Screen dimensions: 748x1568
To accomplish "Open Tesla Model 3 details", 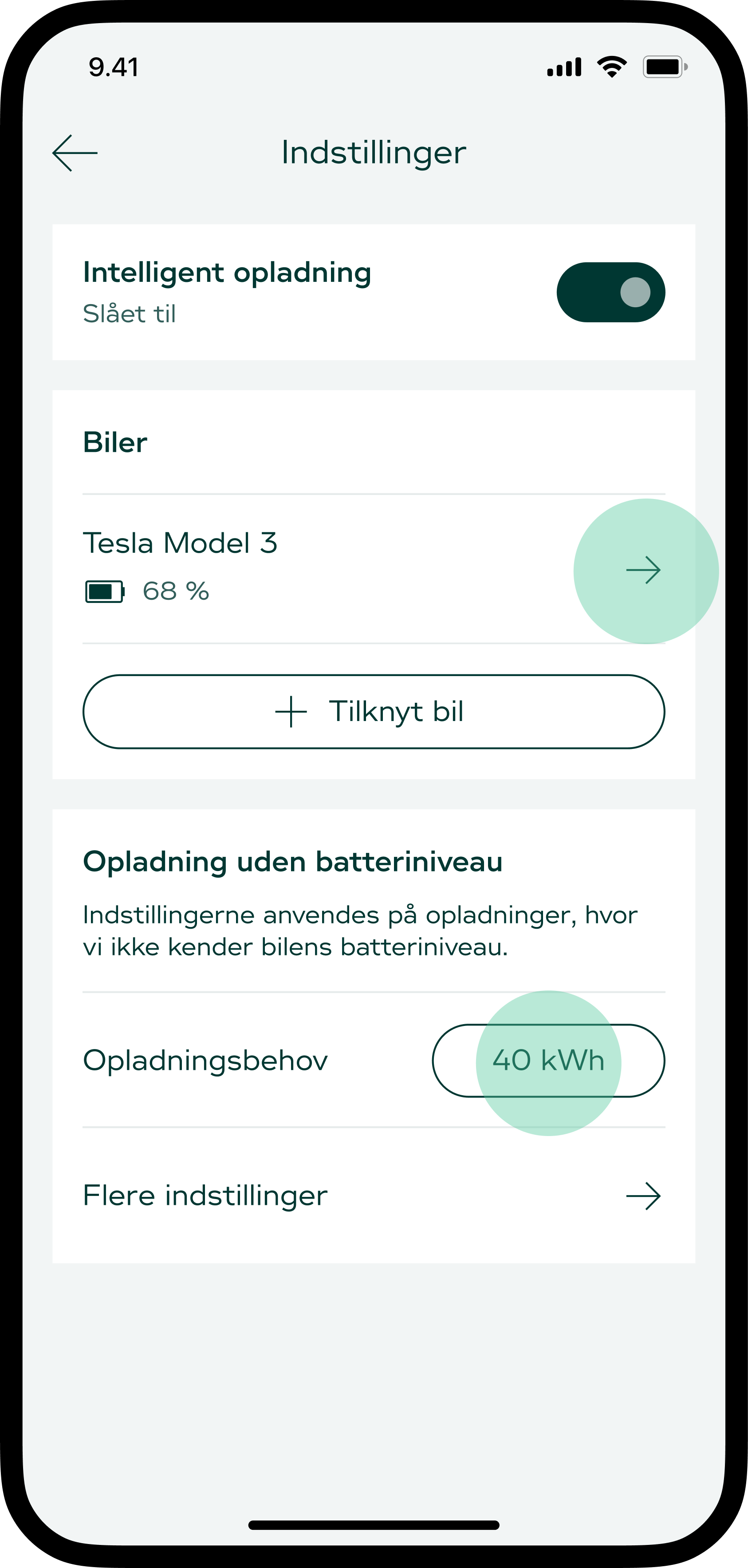I will pyautogui.click(x=643, y=570).
